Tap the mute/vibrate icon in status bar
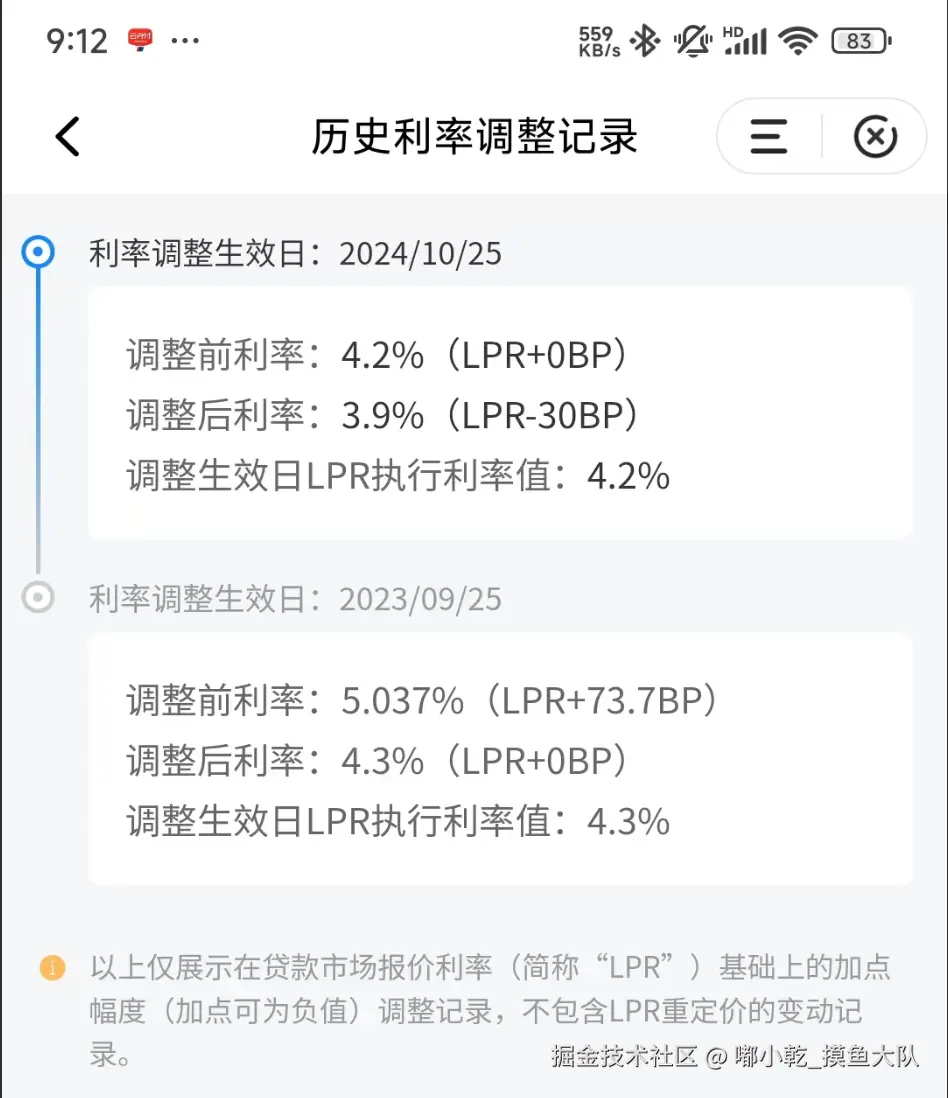Image resolution: width=948 pixels, height=1098 pixels. 695,41
